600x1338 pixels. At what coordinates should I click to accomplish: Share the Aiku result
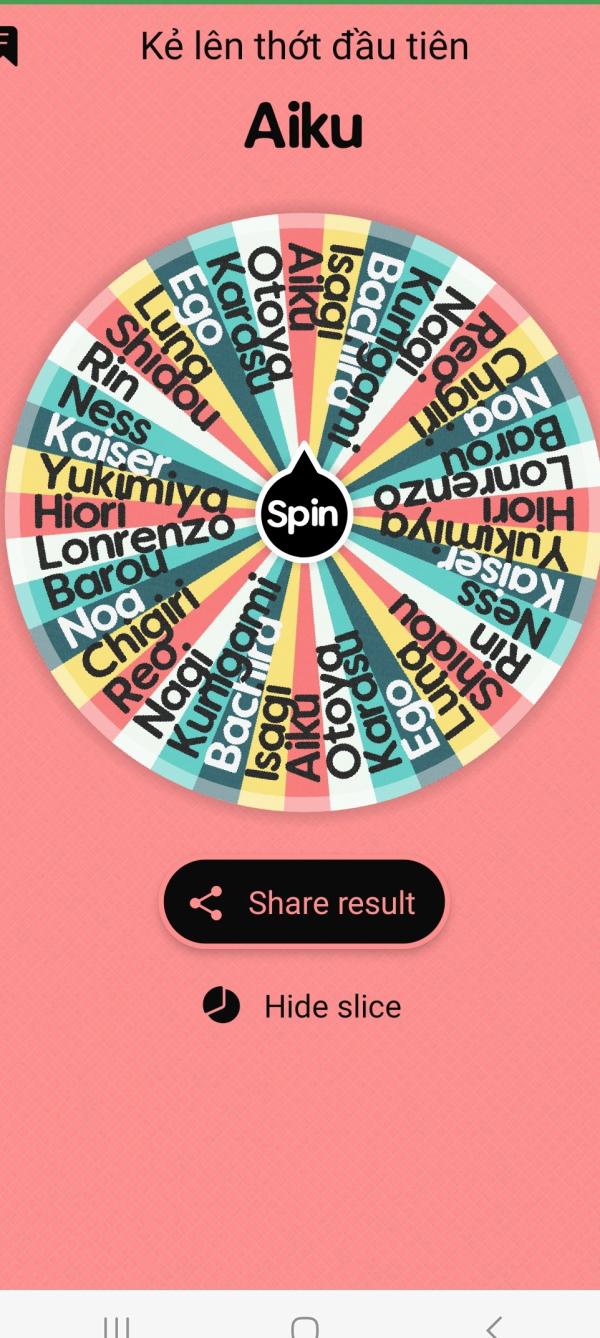pyautogui.click(x=305, y=903)
